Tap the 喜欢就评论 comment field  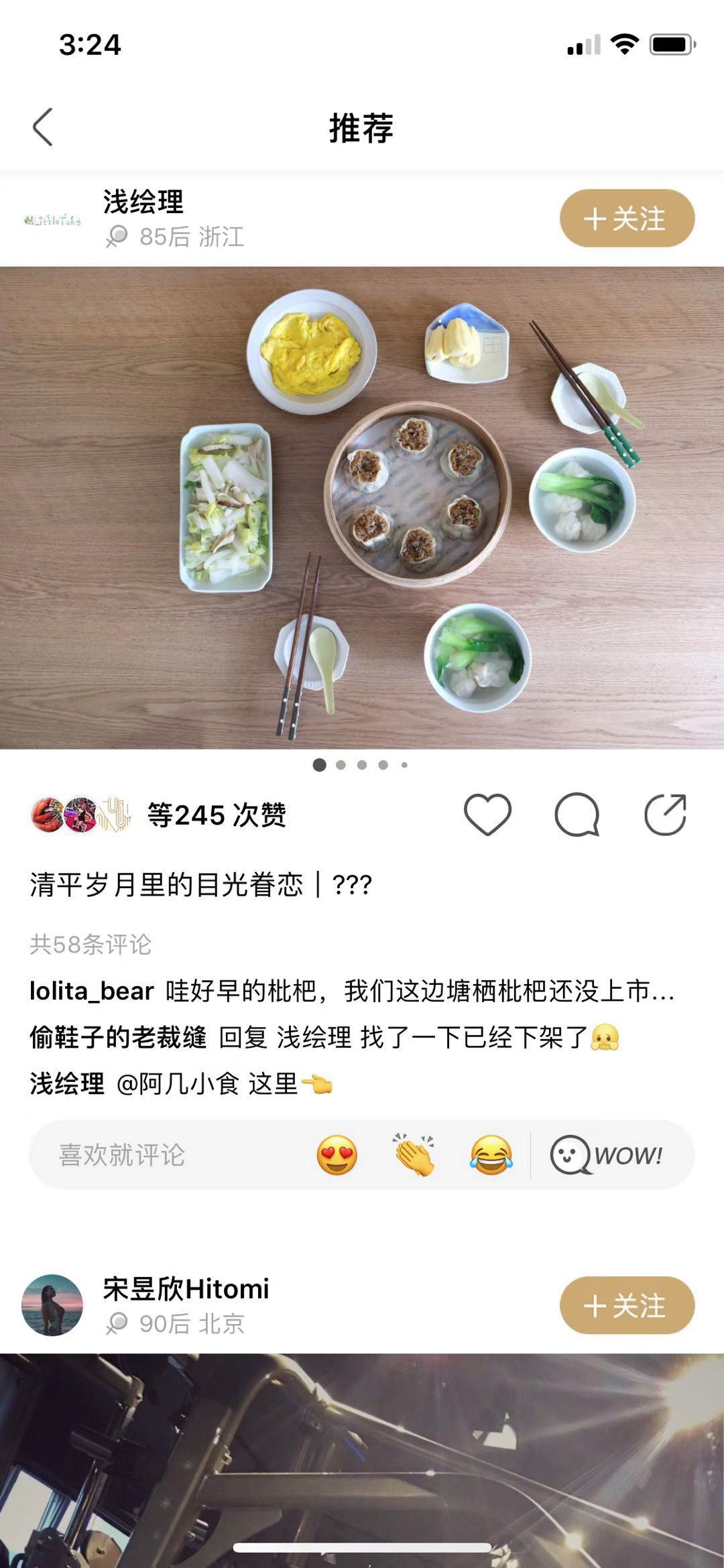(x=168, y=1154)
